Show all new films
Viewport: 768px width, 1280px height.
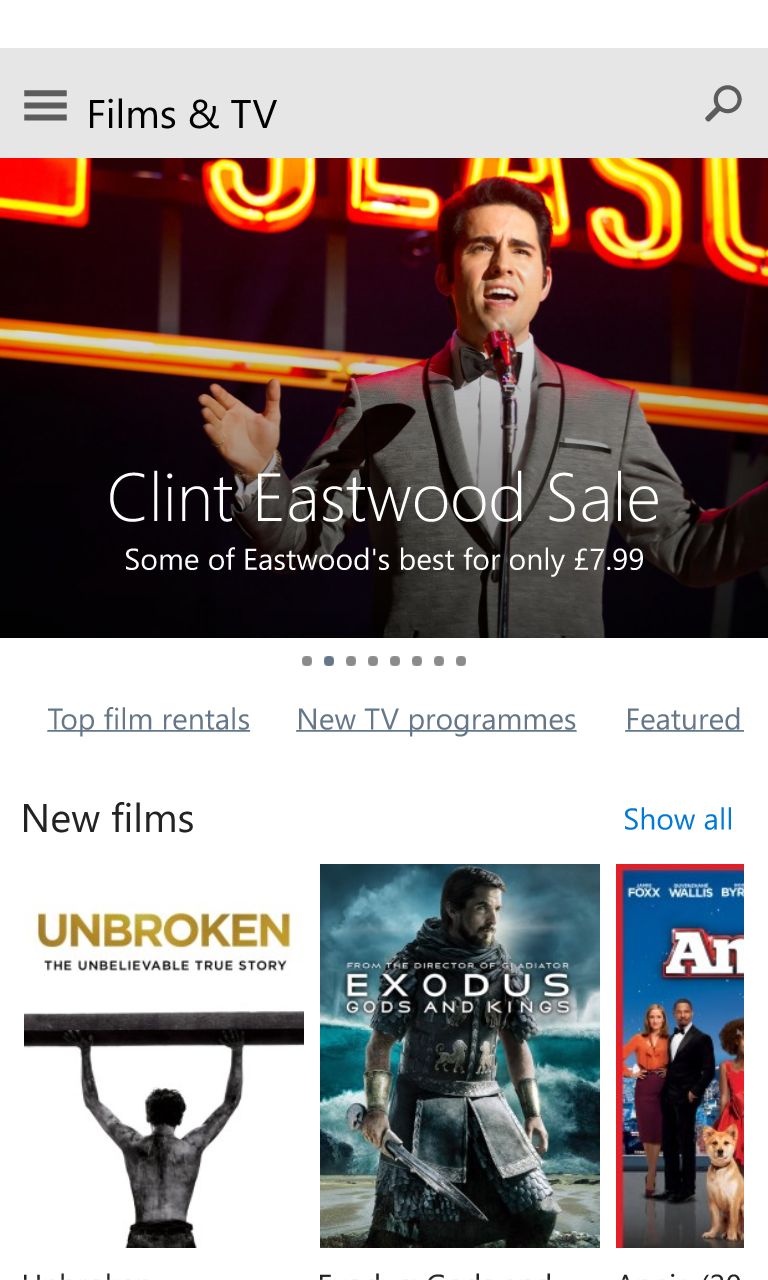[678, 819]
